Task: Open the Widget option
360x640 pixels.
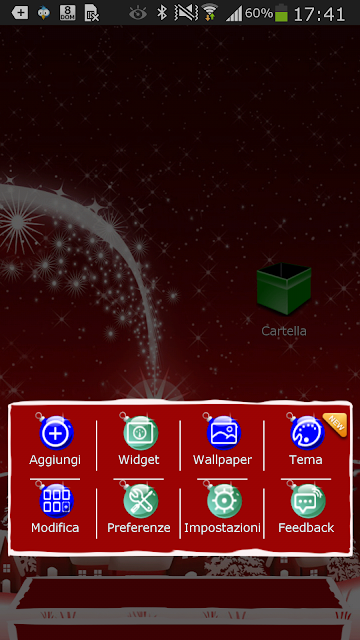Action: (x=139, y=440)
